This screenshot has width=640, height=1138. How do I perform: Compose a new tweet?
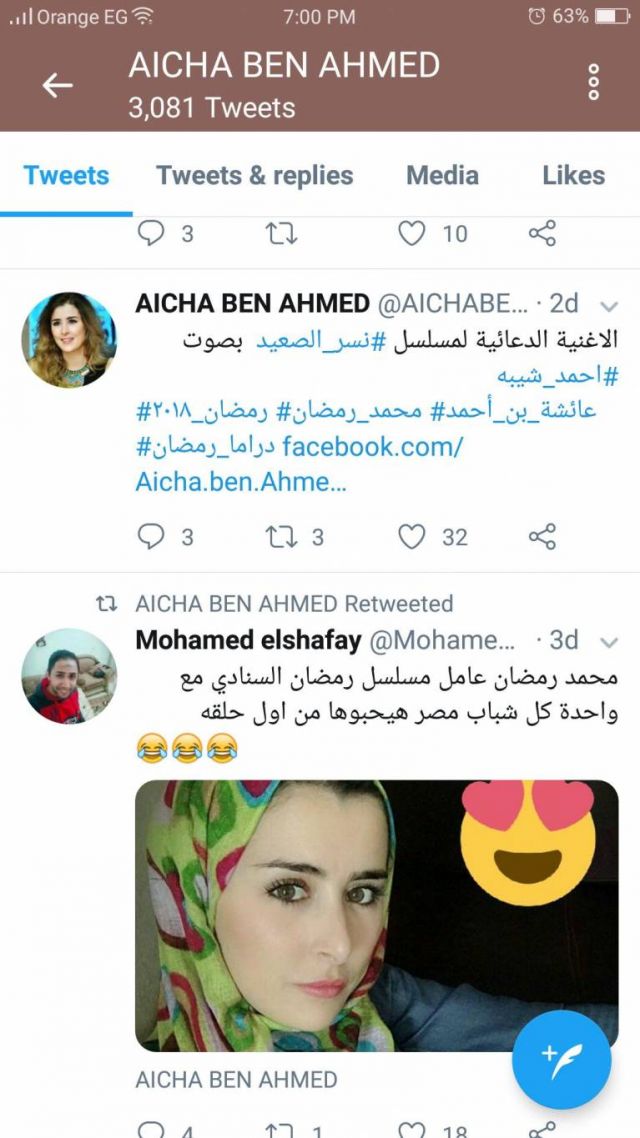[x=561, y=1059]
